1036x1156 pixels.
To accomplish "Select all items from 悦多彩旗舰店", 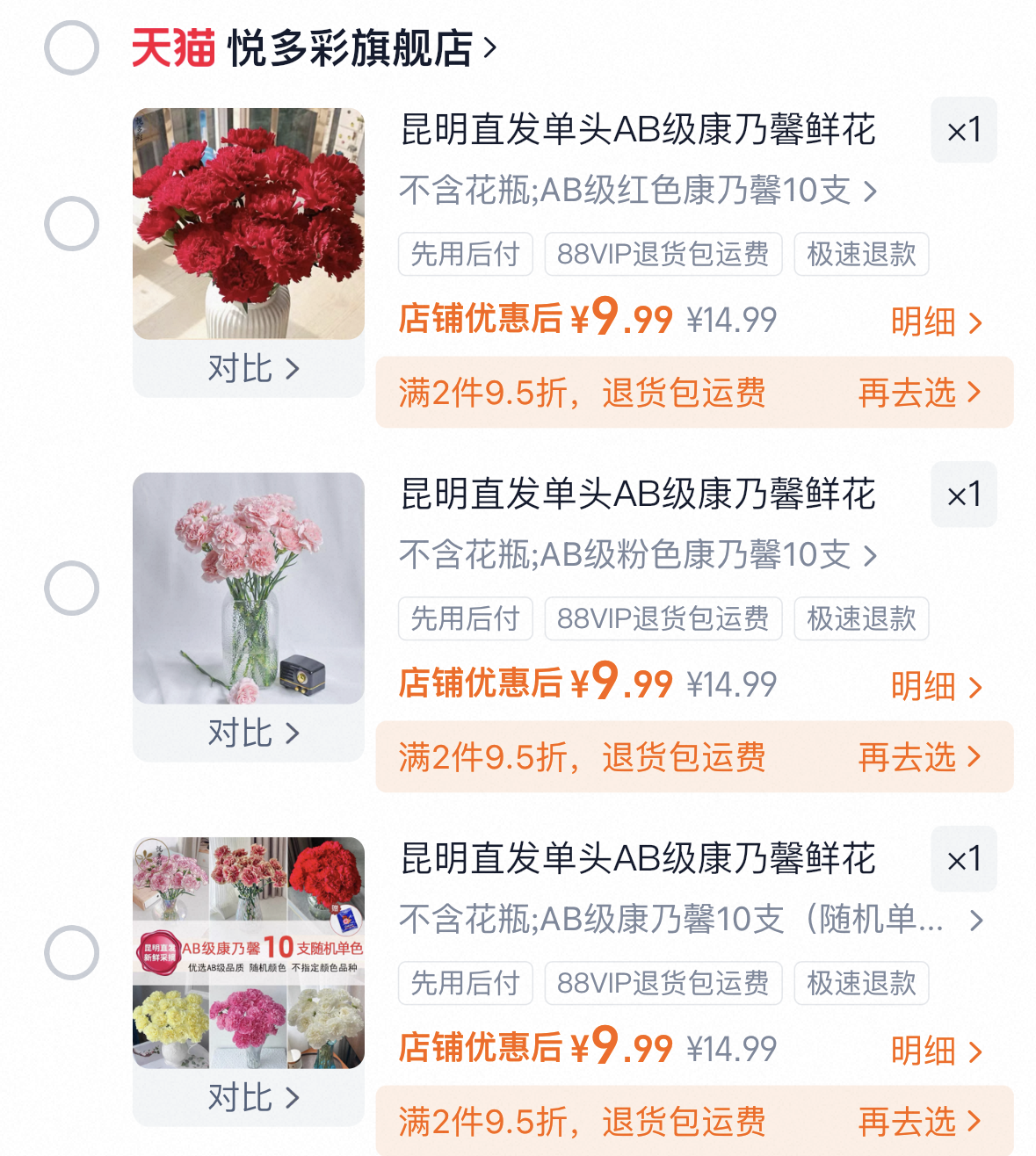I will click(x=71, y=48).
